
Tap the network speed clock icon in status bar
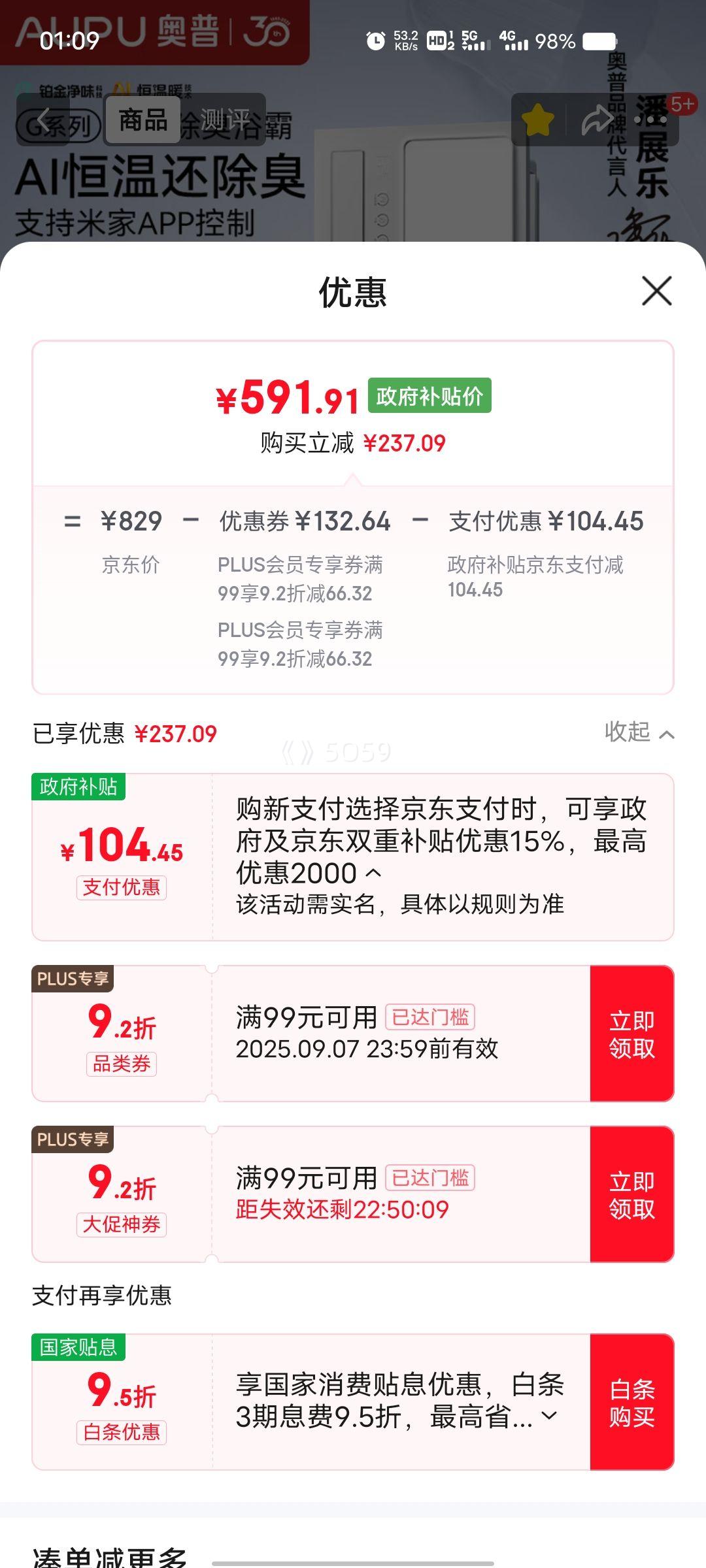click(x=376, y=41)
